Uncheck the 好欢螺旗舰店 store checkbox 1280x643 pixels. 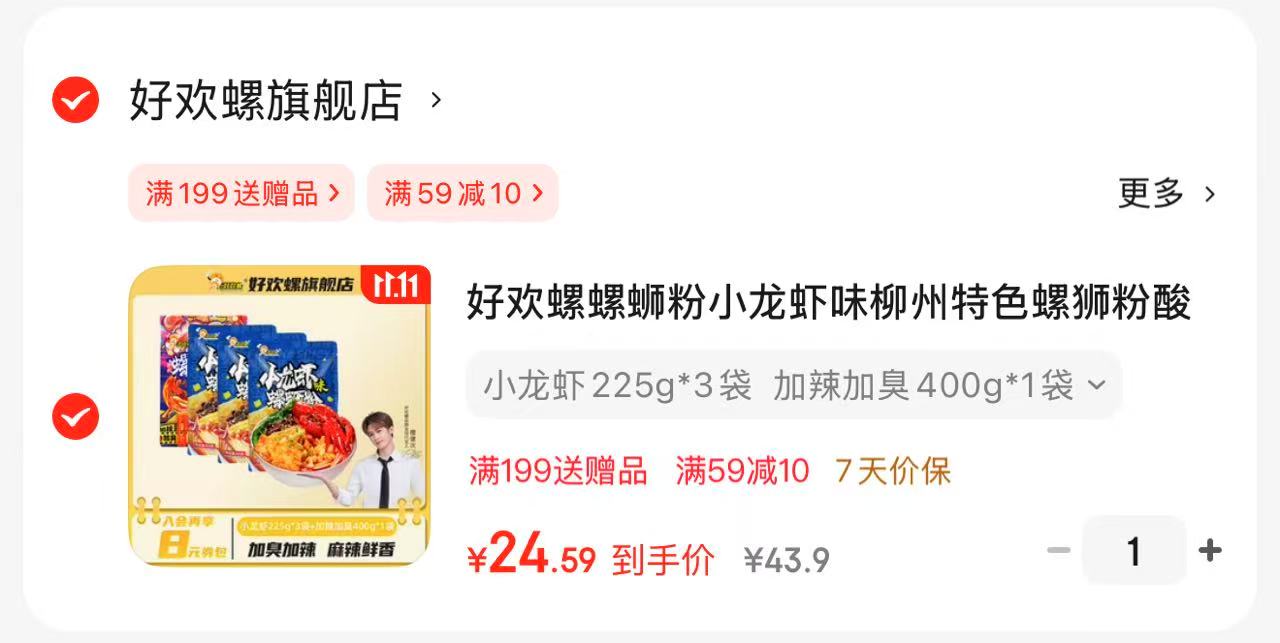[x=75, y=100]
